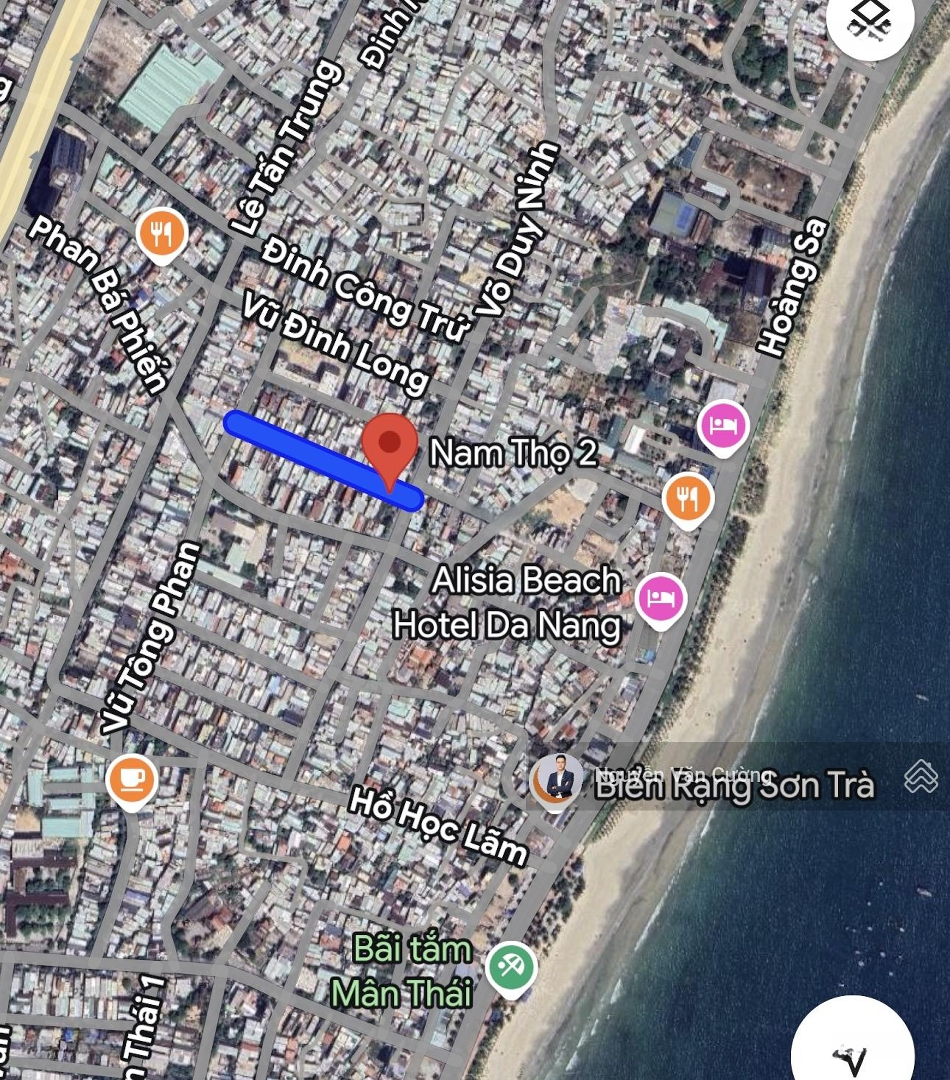Open the Bãi tắm Mân Thái beach marker

click(x=511, y=969)
